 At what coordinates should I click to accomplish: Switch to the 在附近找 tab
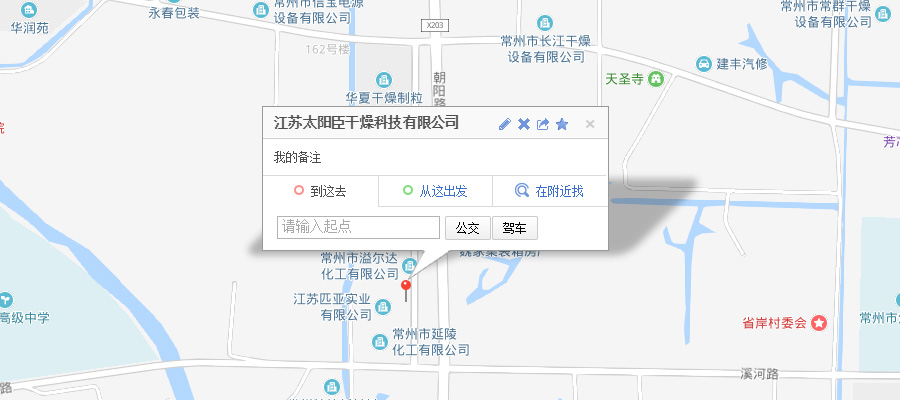point(549,191)
